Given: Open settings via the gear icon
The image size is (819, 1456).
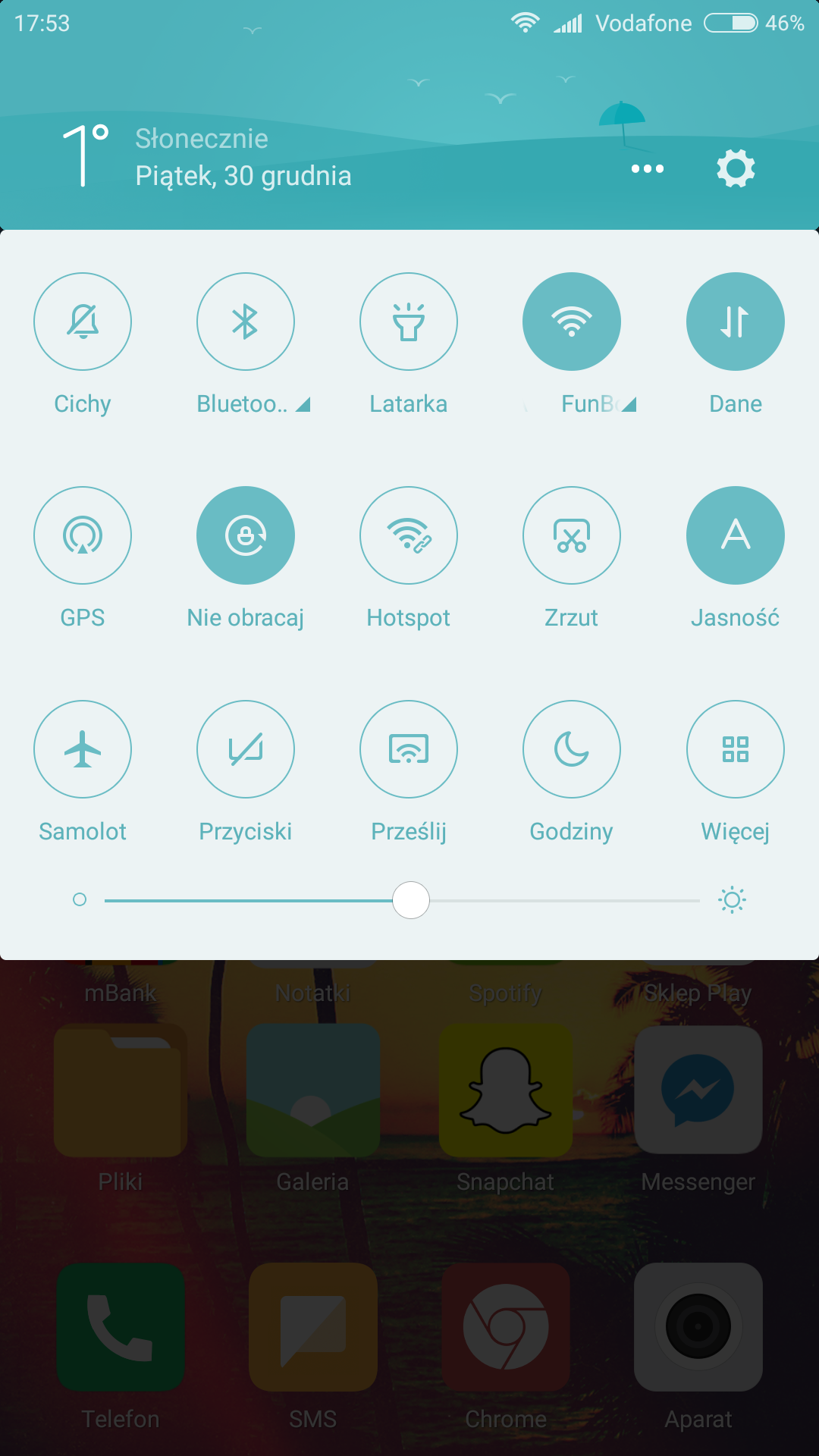Looking at the screenshot, I should (736, 168).
